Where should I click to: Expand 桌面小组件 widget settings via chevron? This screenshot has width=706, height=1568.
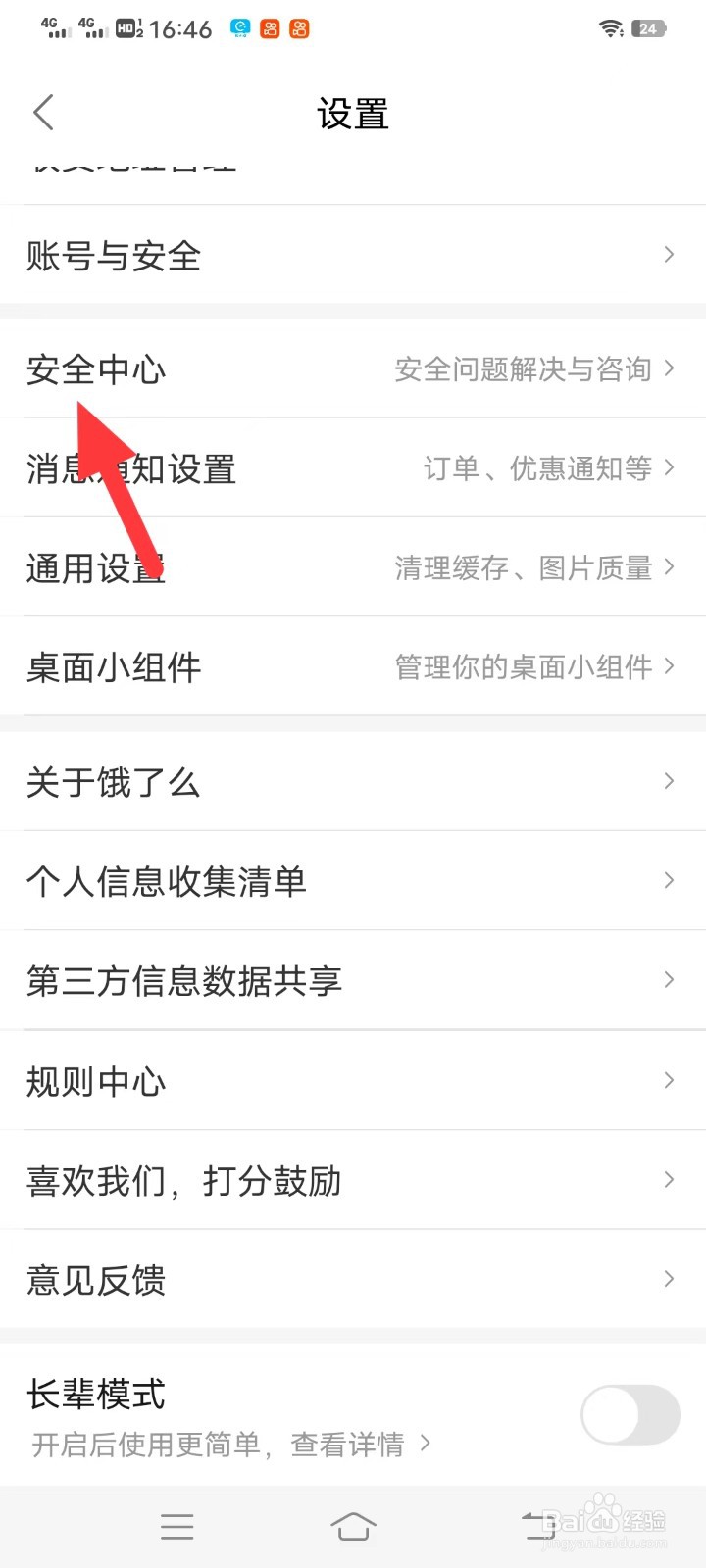coord(669,666)
